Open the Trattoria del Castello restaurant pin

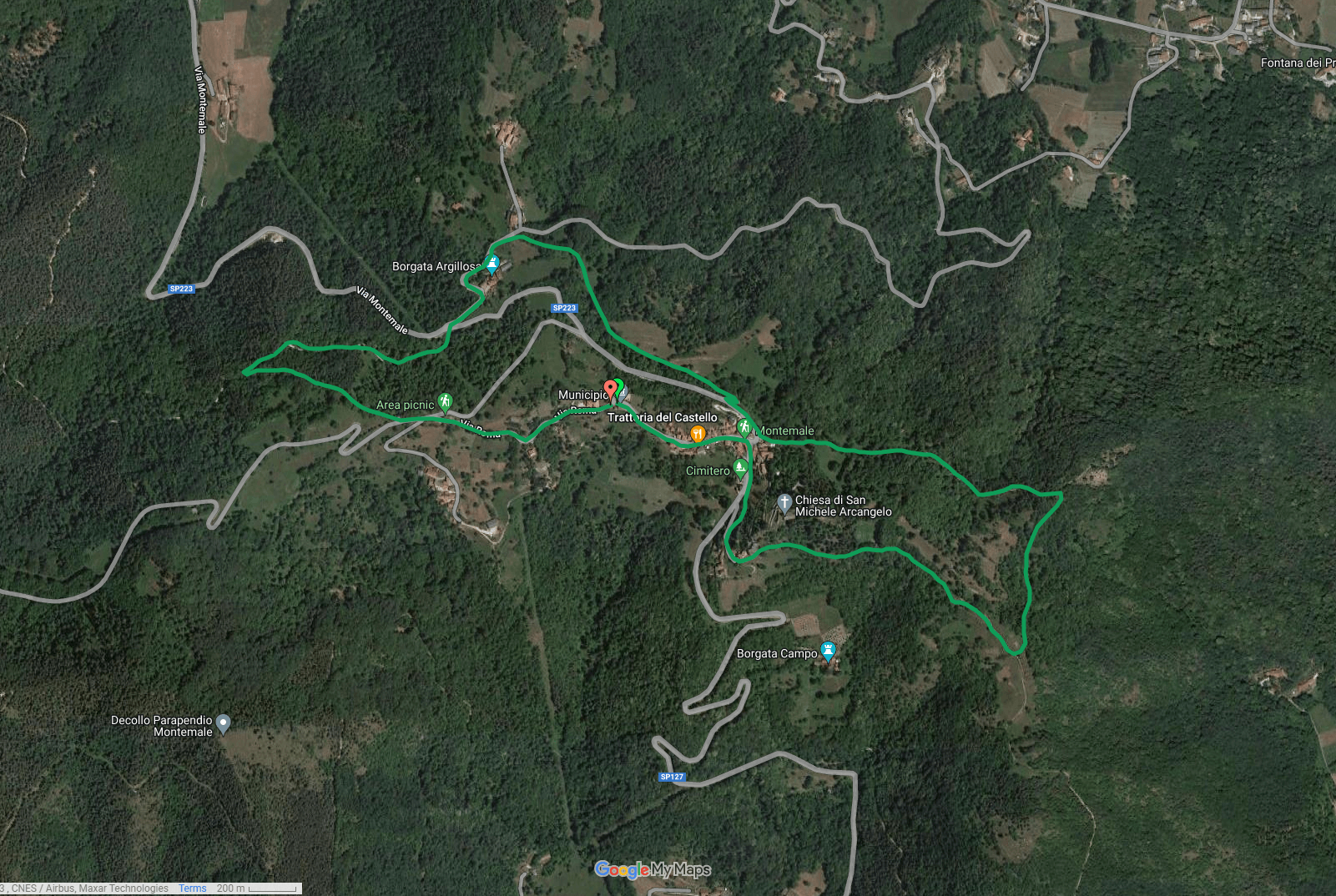tap(698, 433)
